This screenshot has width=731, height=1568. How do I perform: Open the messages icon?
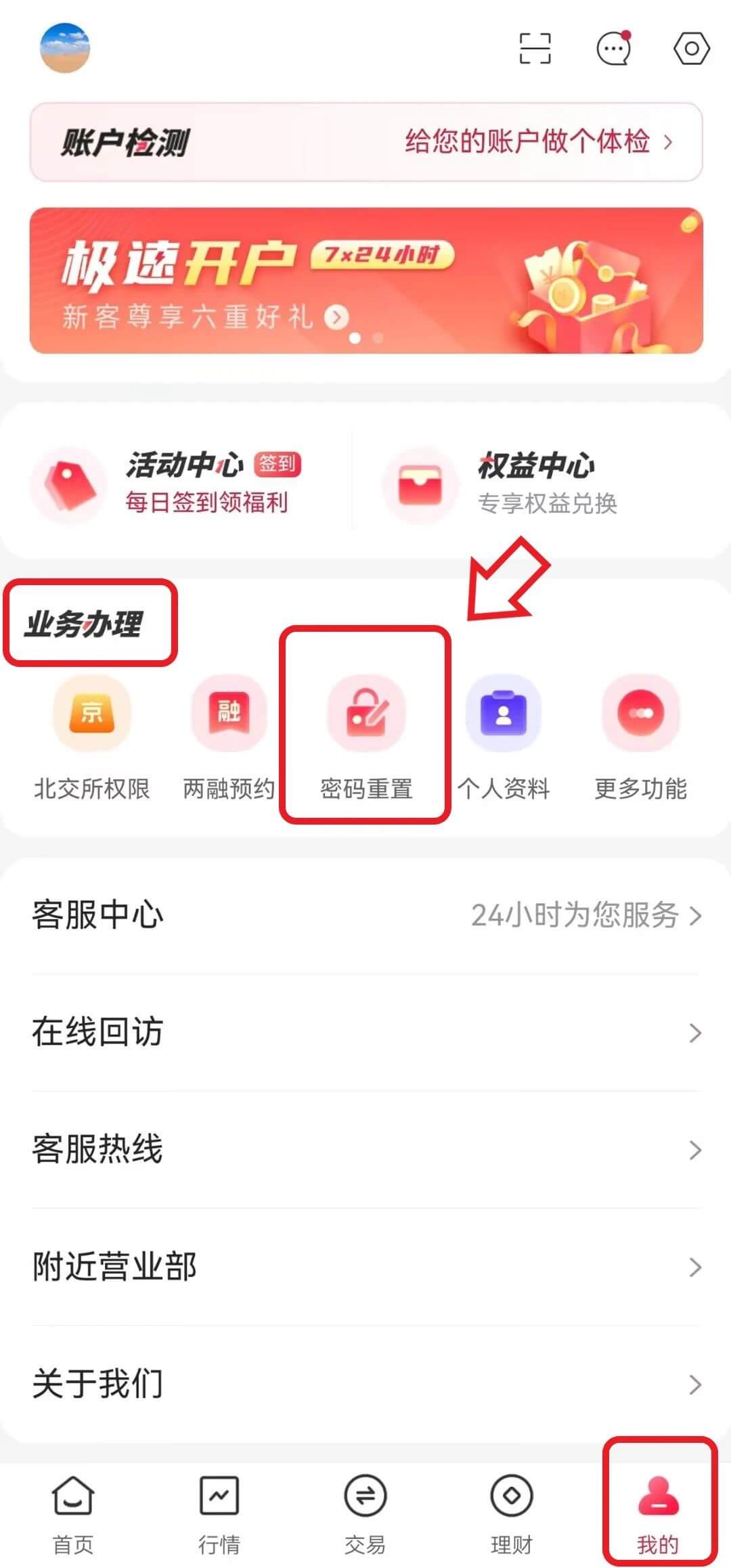613,49
